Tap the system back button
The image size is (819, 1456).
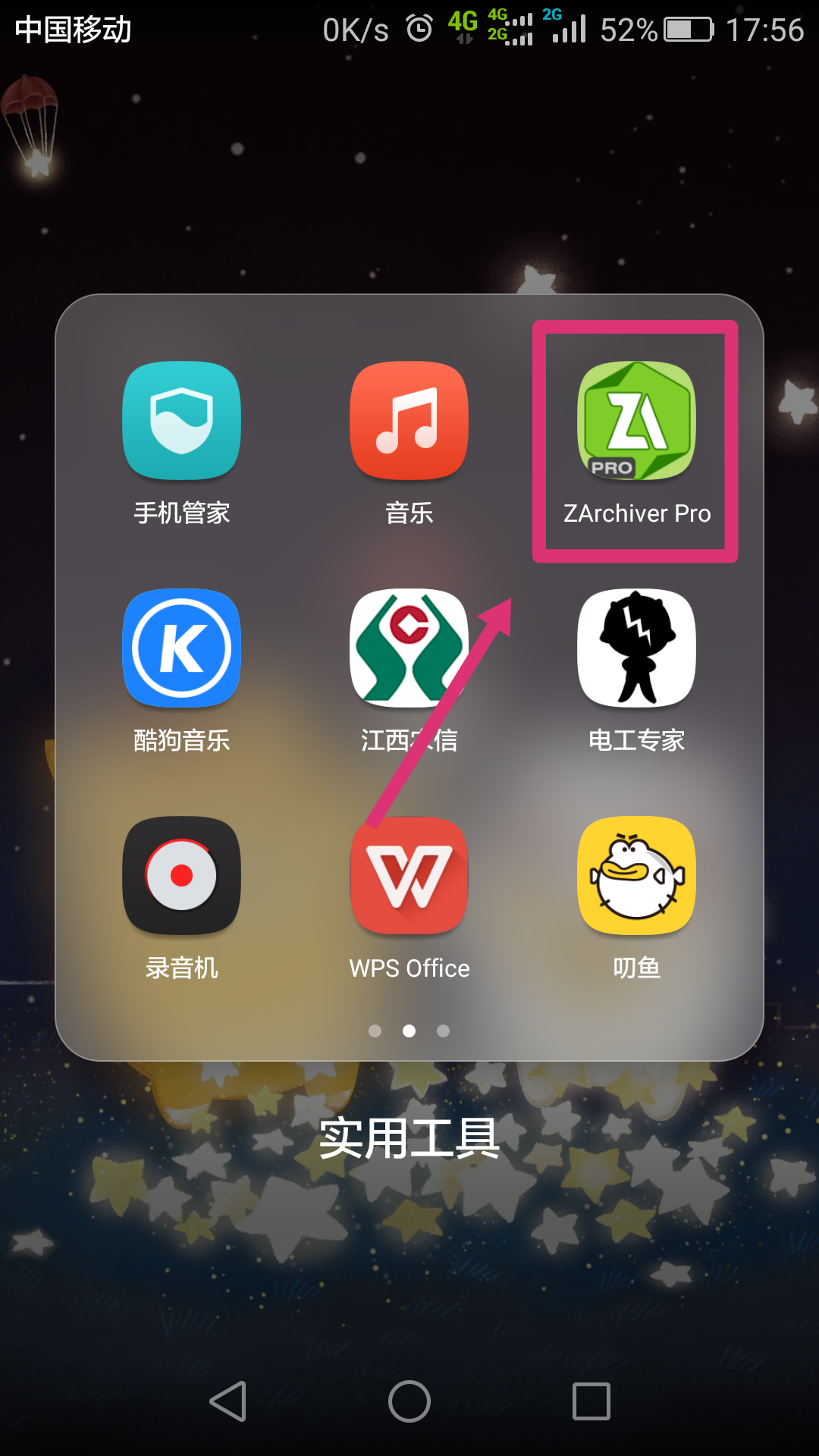pyautogui.click(x=227, y=1401)
